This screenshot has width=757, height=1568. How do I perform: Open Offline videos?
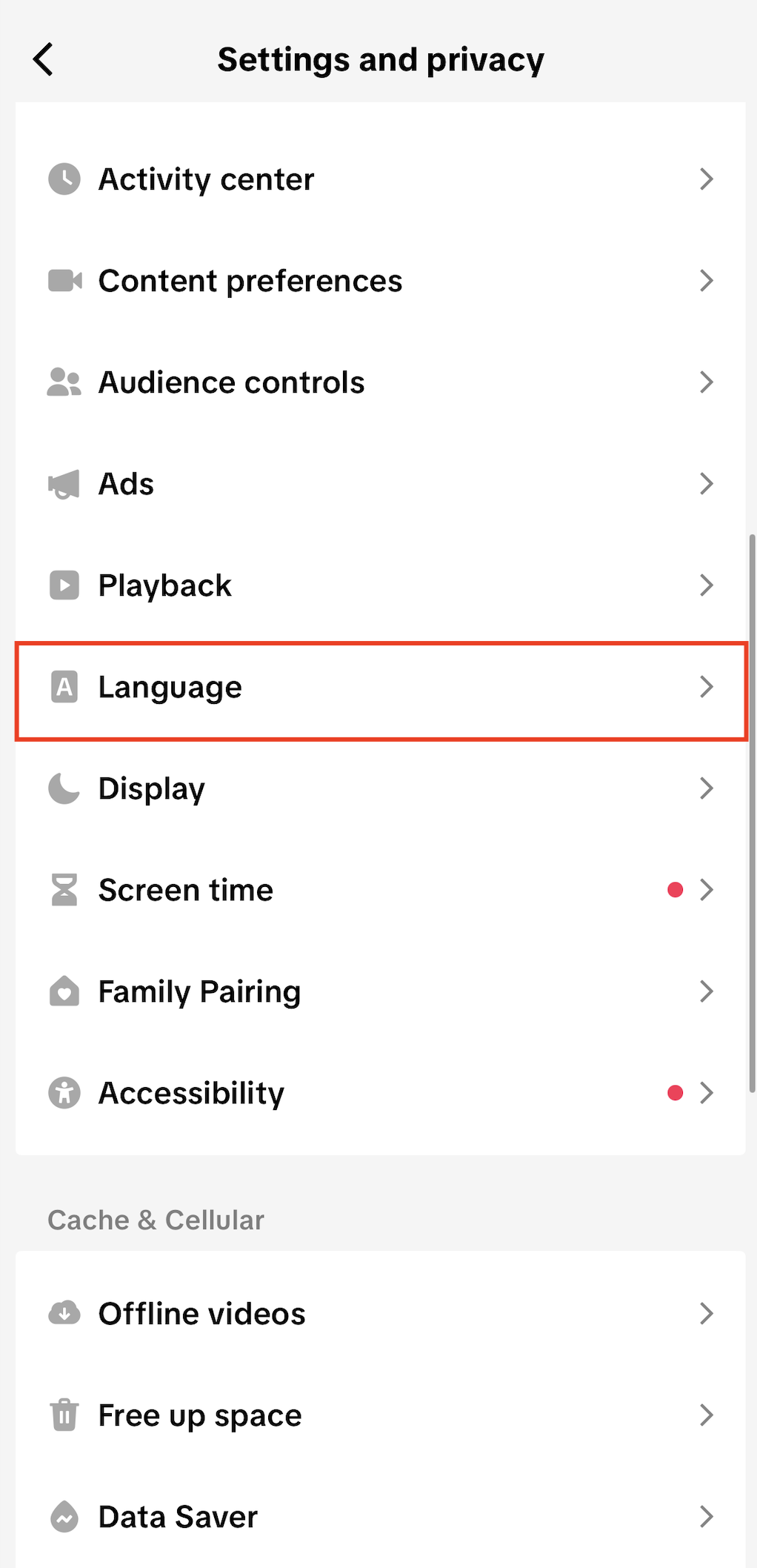(x=380, y=1314)
